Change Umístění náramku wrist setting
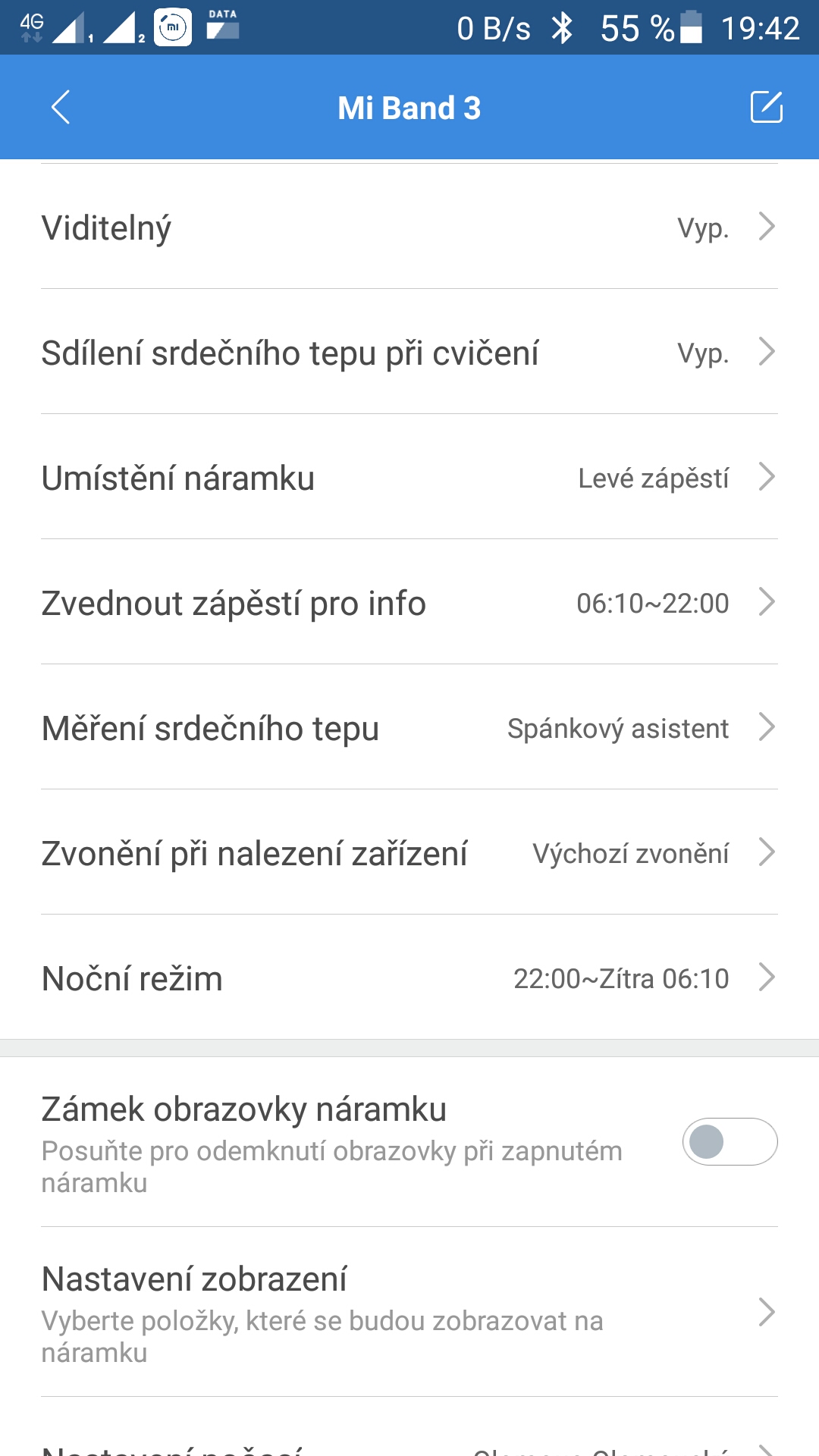 pyautogui.click(x=409, y=478)
